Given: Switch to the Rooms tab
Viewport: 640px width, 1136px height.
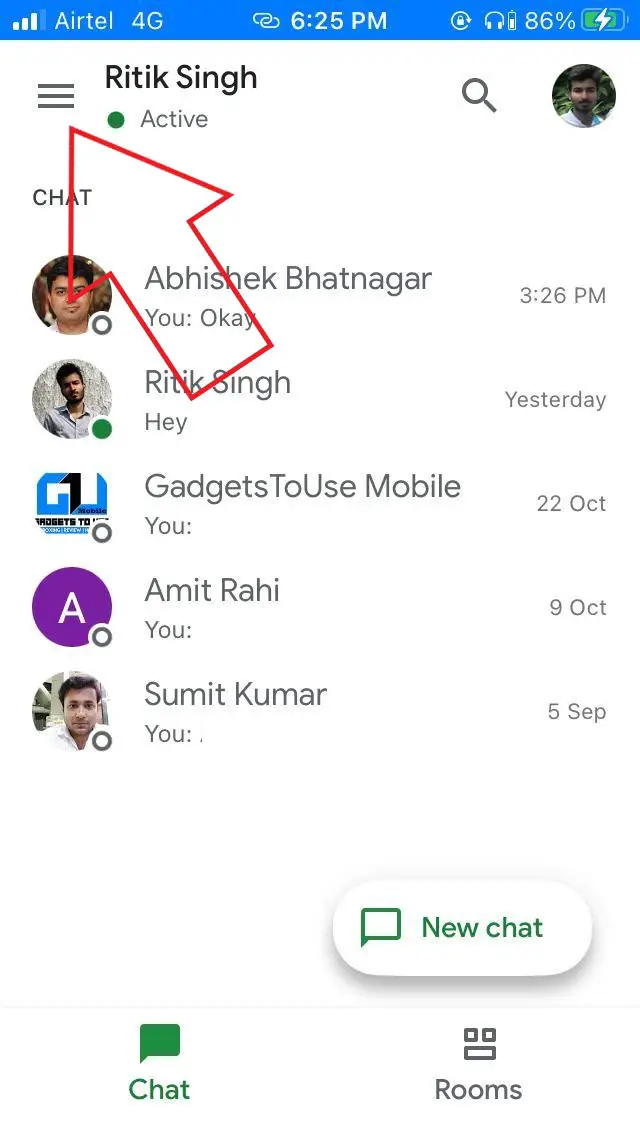Looking at the screenshot, I should pos(478,1063).
